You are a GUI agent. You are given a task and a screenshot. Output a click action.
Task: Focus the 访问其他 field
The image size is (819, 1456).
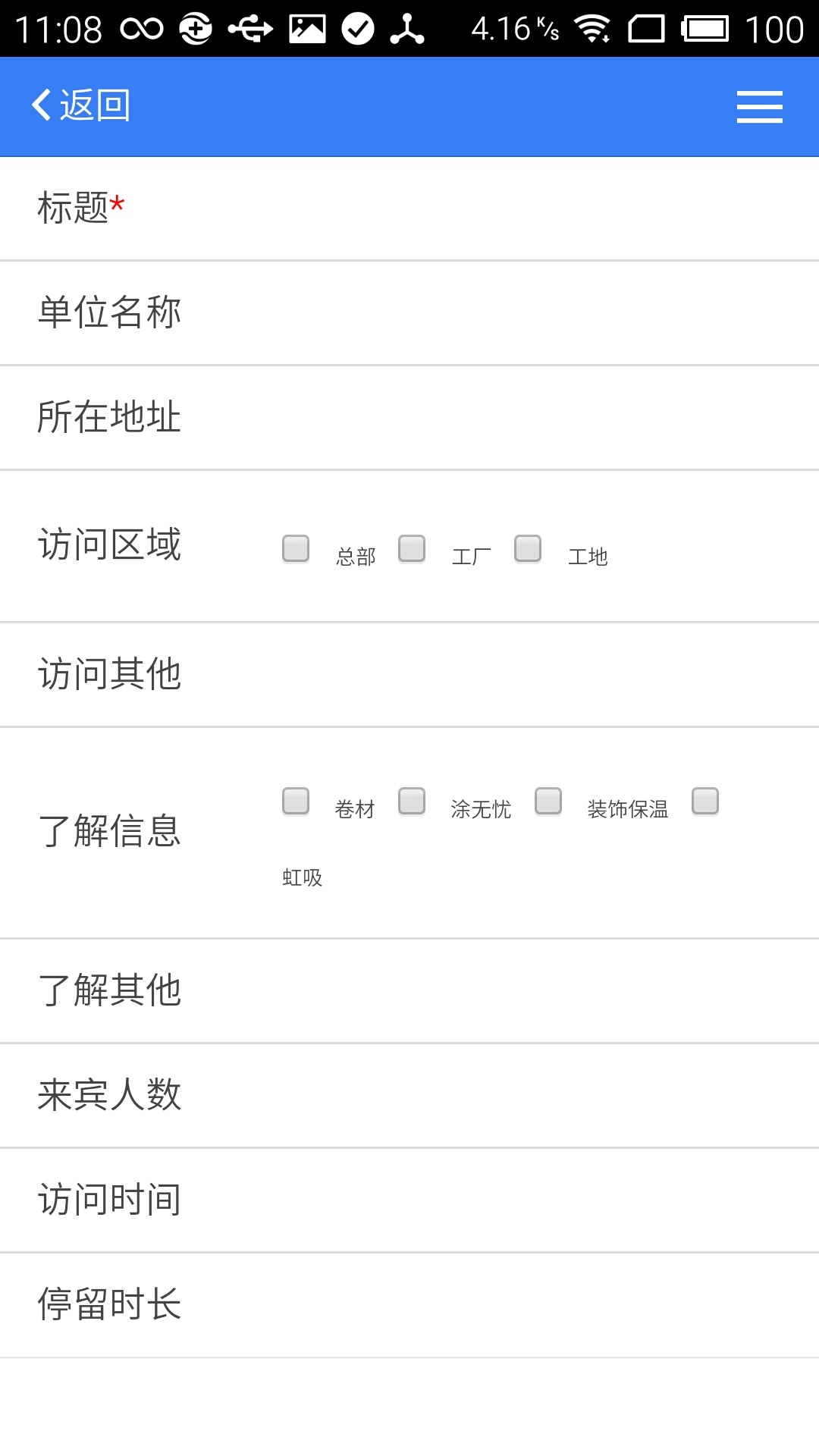point(409,675)
